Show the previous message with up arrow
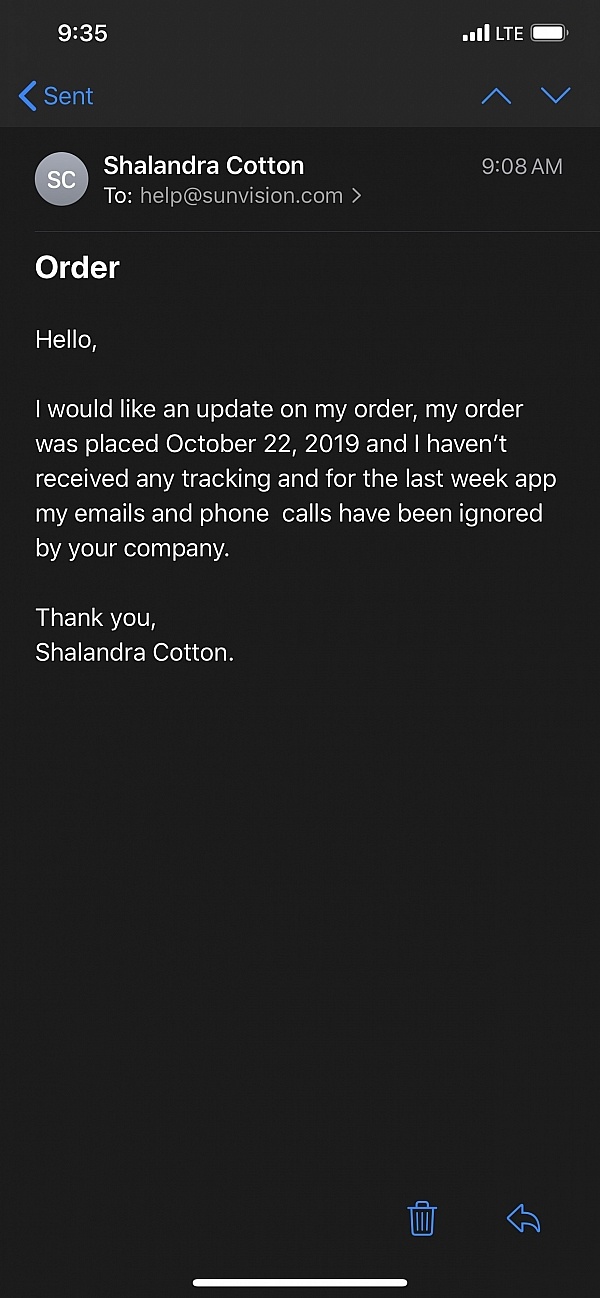The width and height of the screenshot is (600, 1298). pos(496,96)
